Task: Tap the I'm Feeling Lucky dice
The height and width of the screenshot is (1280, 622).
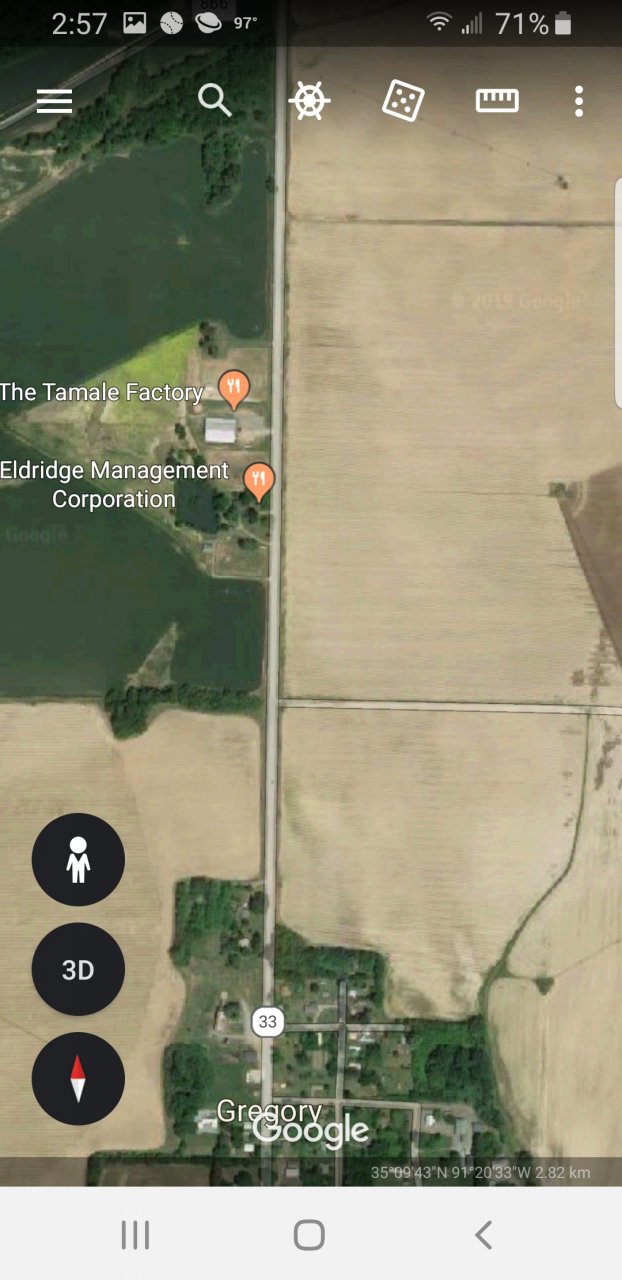Action: coord(403,101)
